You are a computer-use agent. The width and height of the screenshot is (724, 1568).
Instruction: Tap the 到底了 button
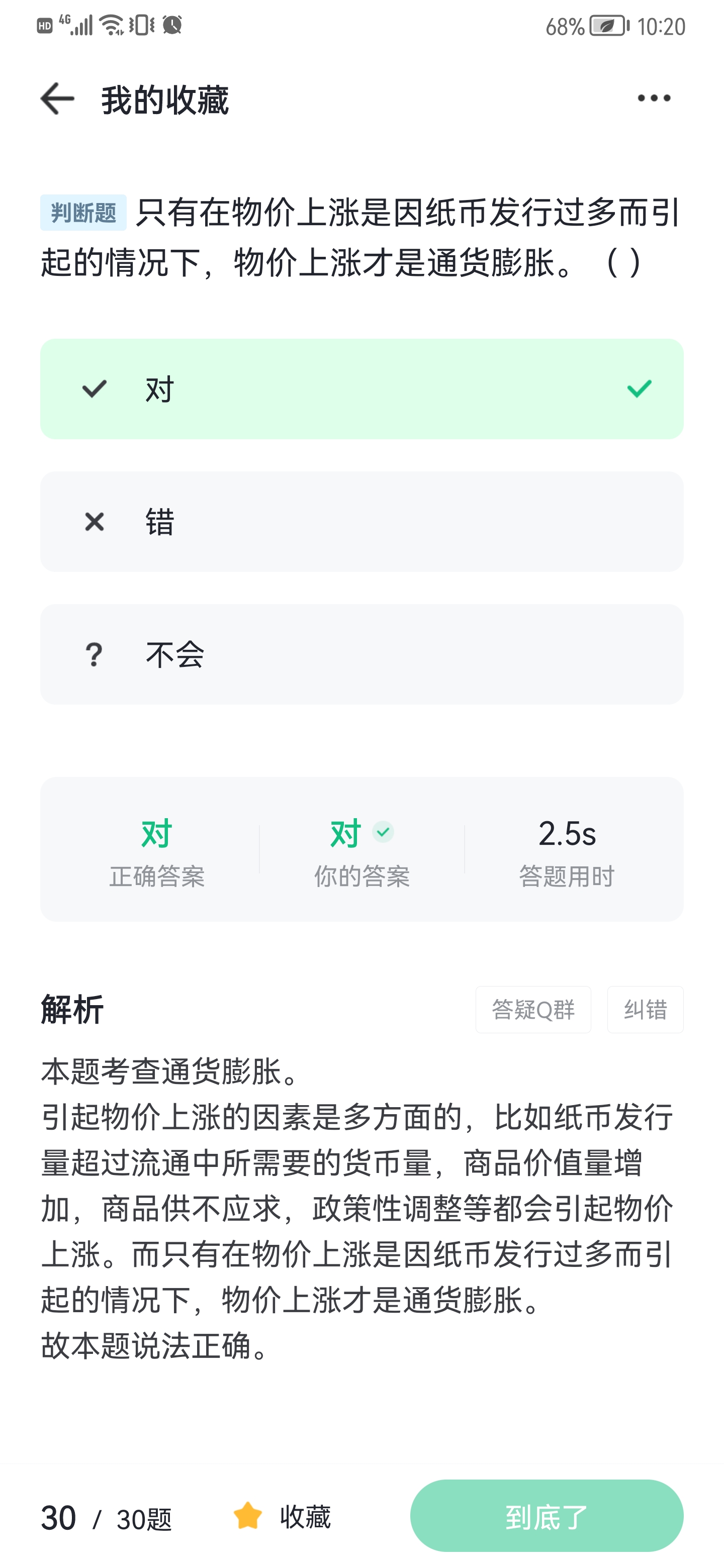tap(546, 1516)
